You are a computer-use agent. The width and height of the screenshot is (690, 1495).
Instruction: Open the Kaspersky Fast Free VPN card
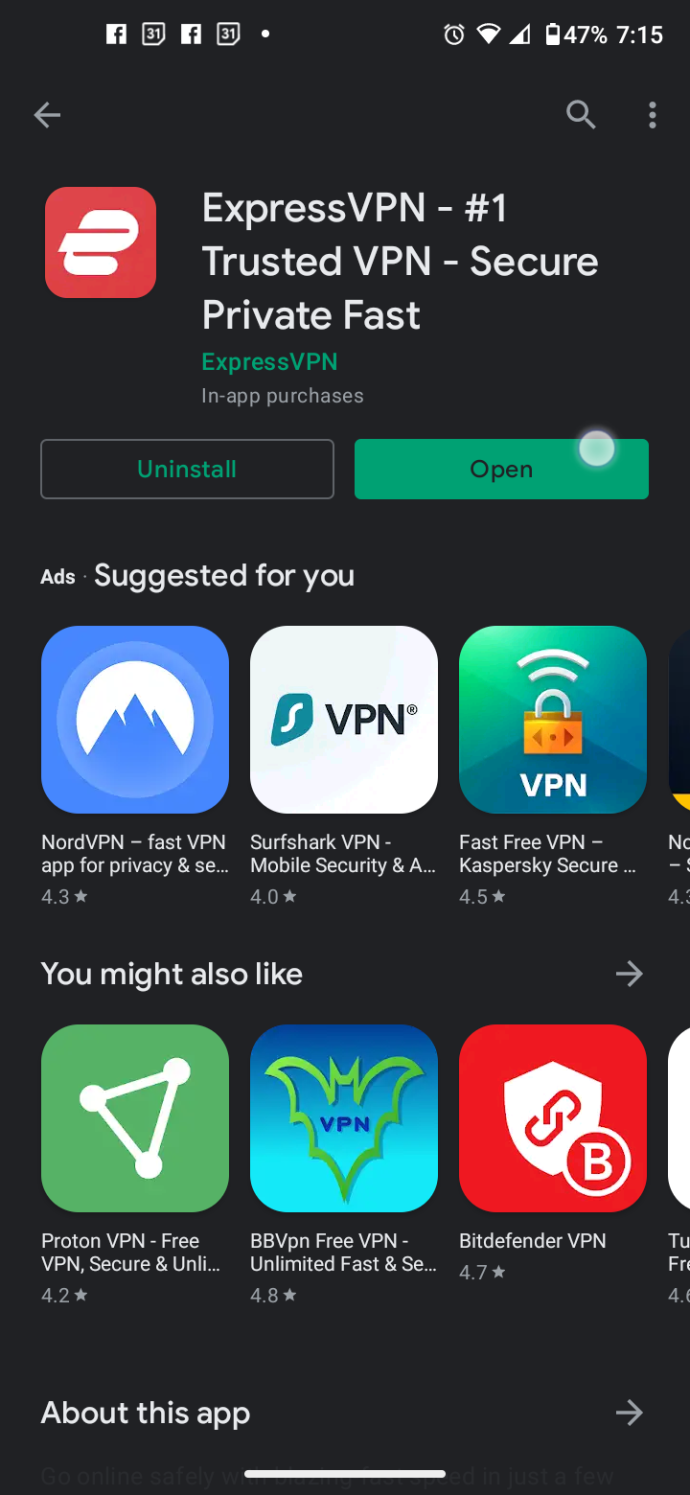553,720
